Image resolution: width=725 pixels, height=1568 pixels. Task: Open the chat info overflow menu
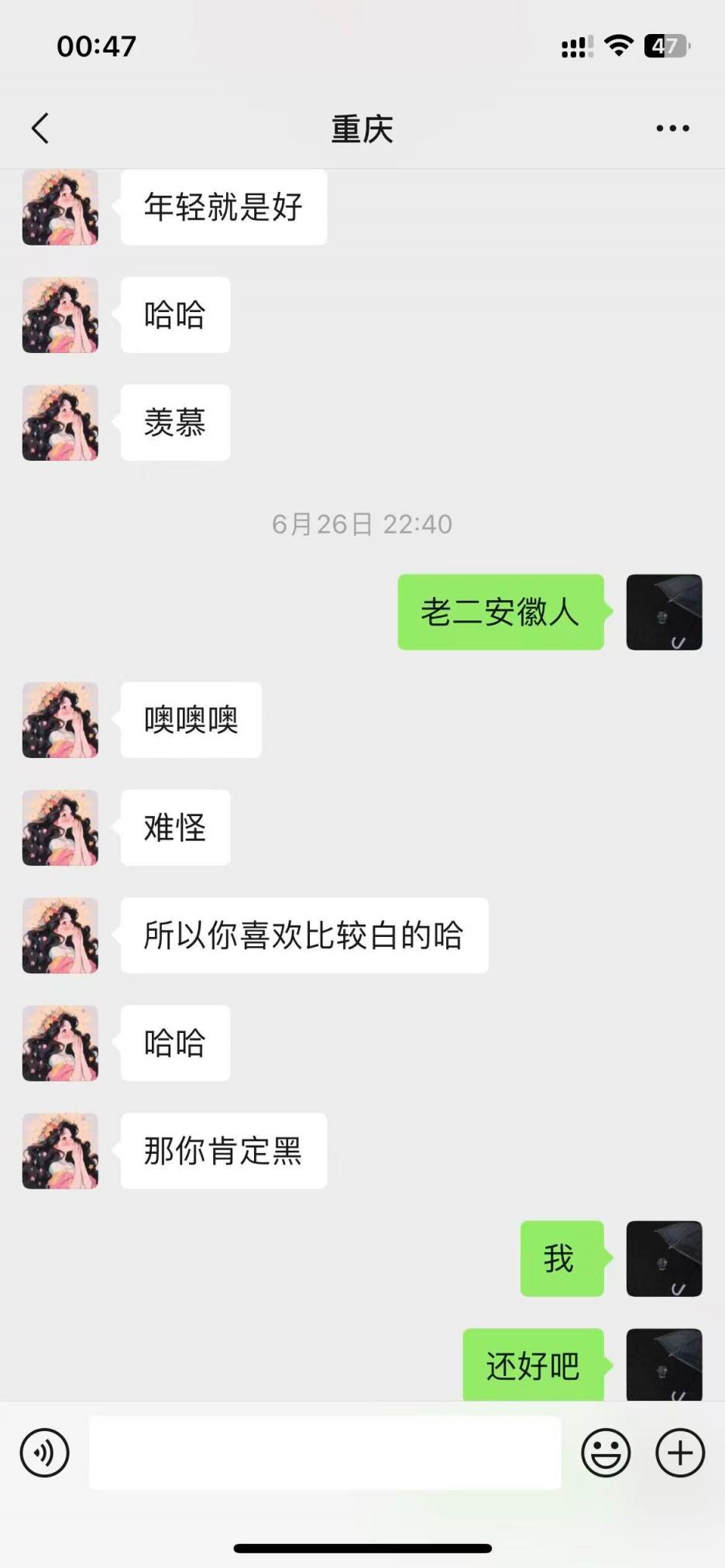[x=672, y=129]
